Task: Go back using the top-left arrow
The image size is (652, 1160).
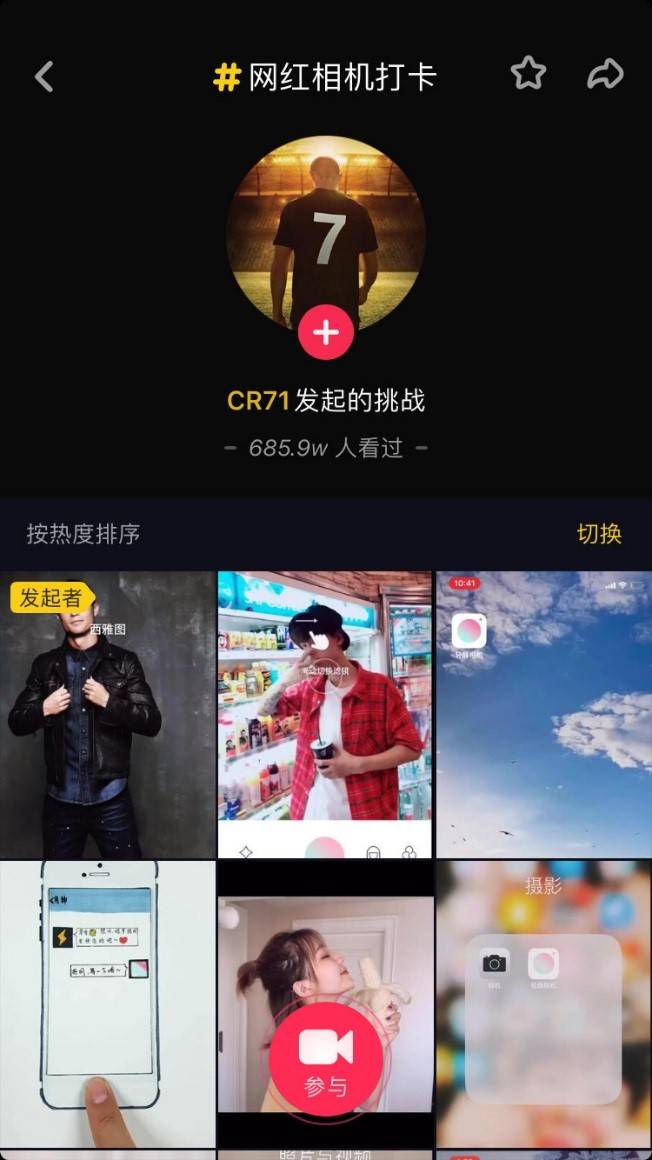Action: pos(44,76)
